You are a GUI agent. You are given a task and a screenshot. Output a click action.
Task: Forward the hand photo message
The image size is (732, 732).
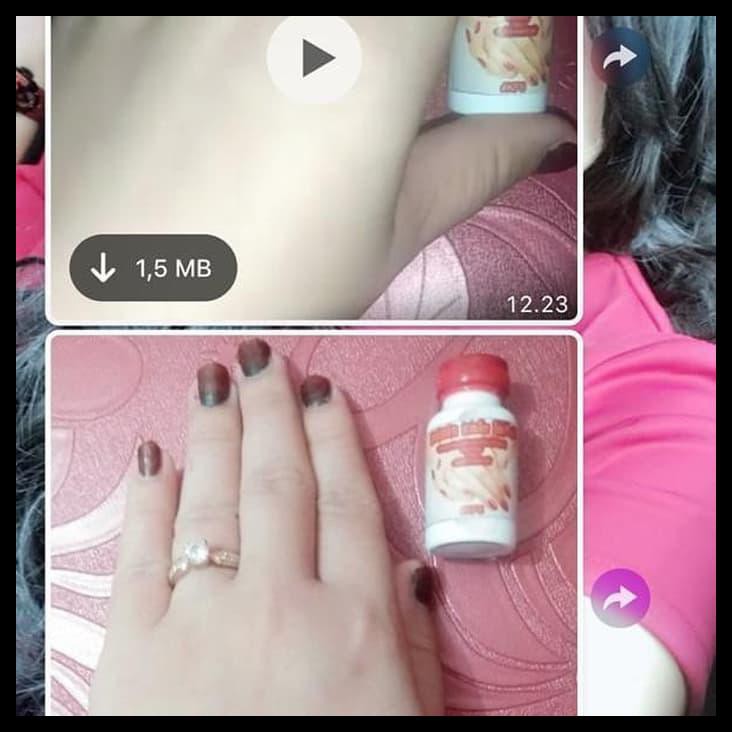[x=620, y=598]
